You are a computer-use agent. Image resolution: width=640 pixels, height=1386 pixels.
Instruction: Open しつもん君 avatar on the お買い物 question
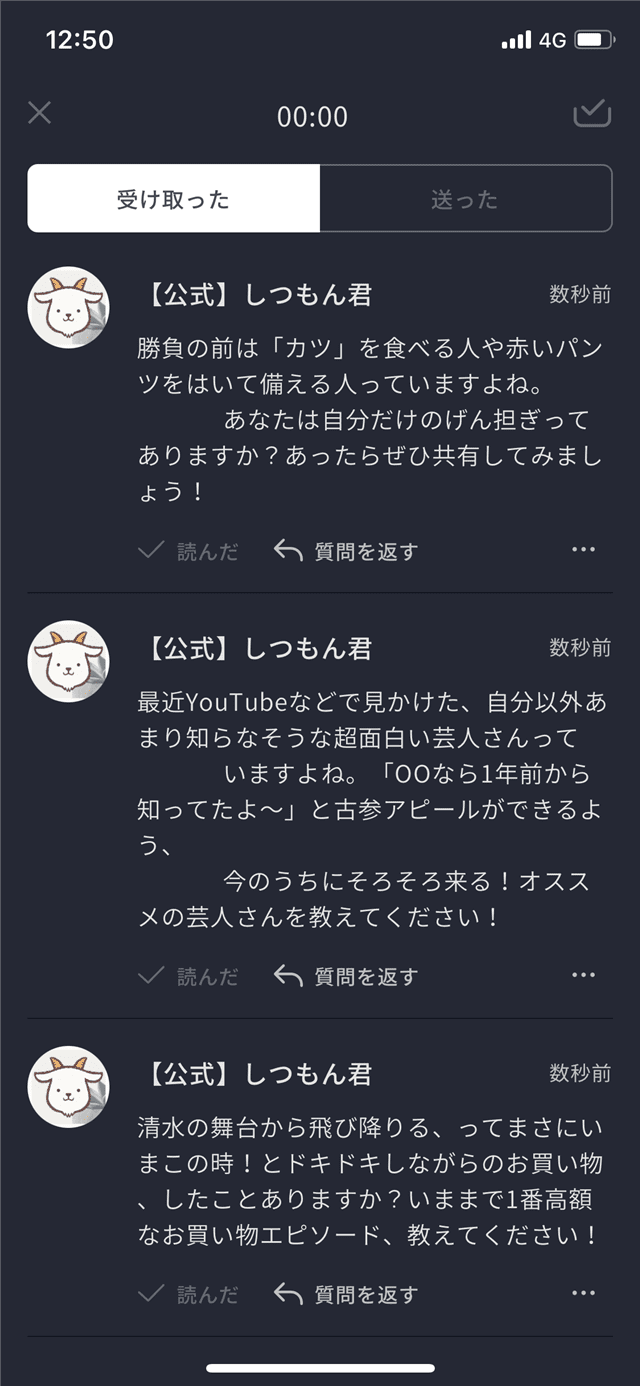point(68,1087)
